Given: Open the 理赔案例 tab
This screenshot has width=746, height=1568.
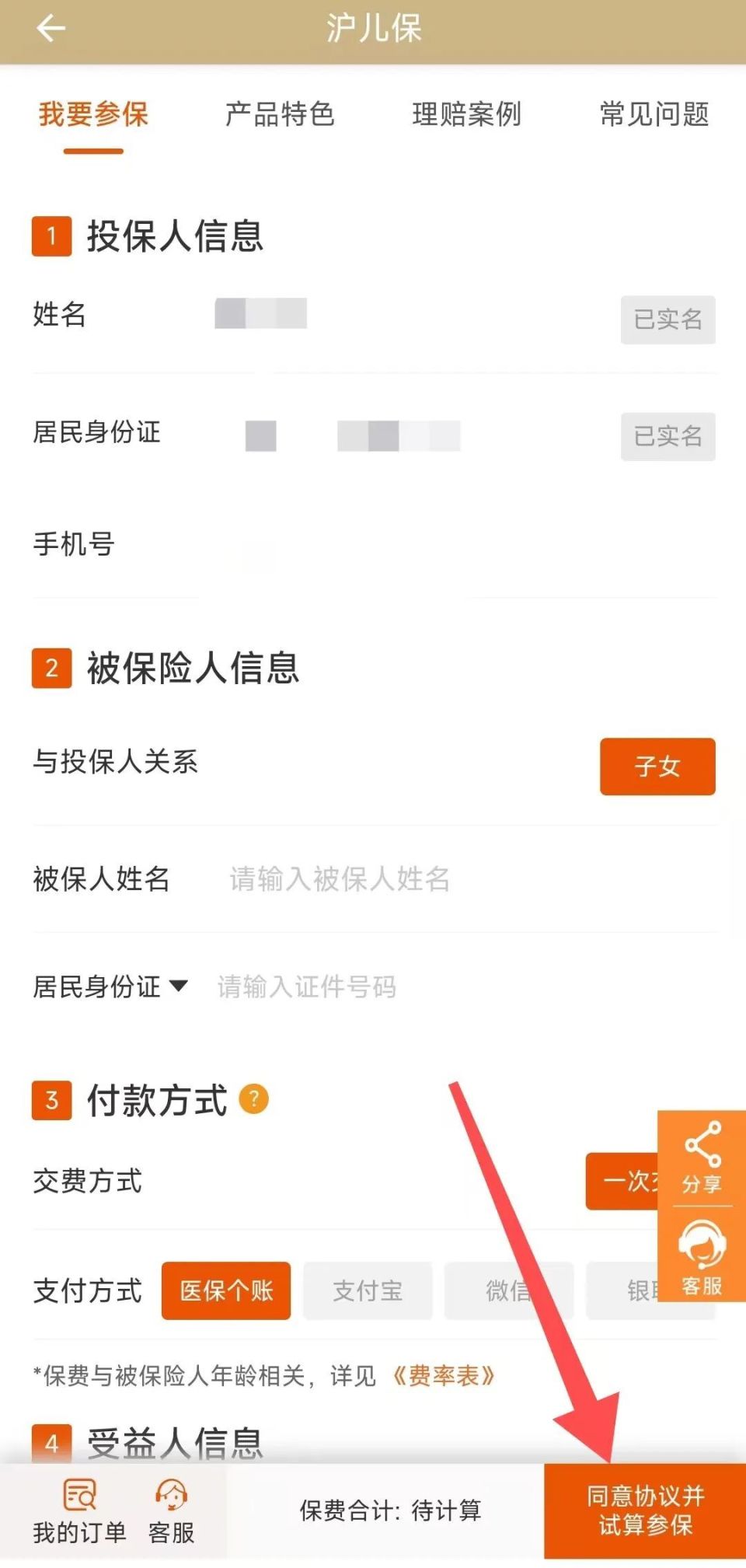Looking at the screenshot, I should [x=466, y=114].
